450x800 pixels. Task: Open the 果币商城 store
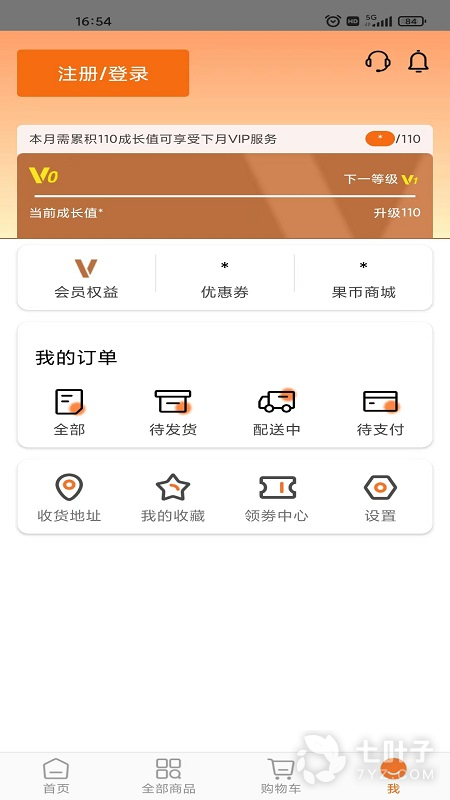coord(363,279)
